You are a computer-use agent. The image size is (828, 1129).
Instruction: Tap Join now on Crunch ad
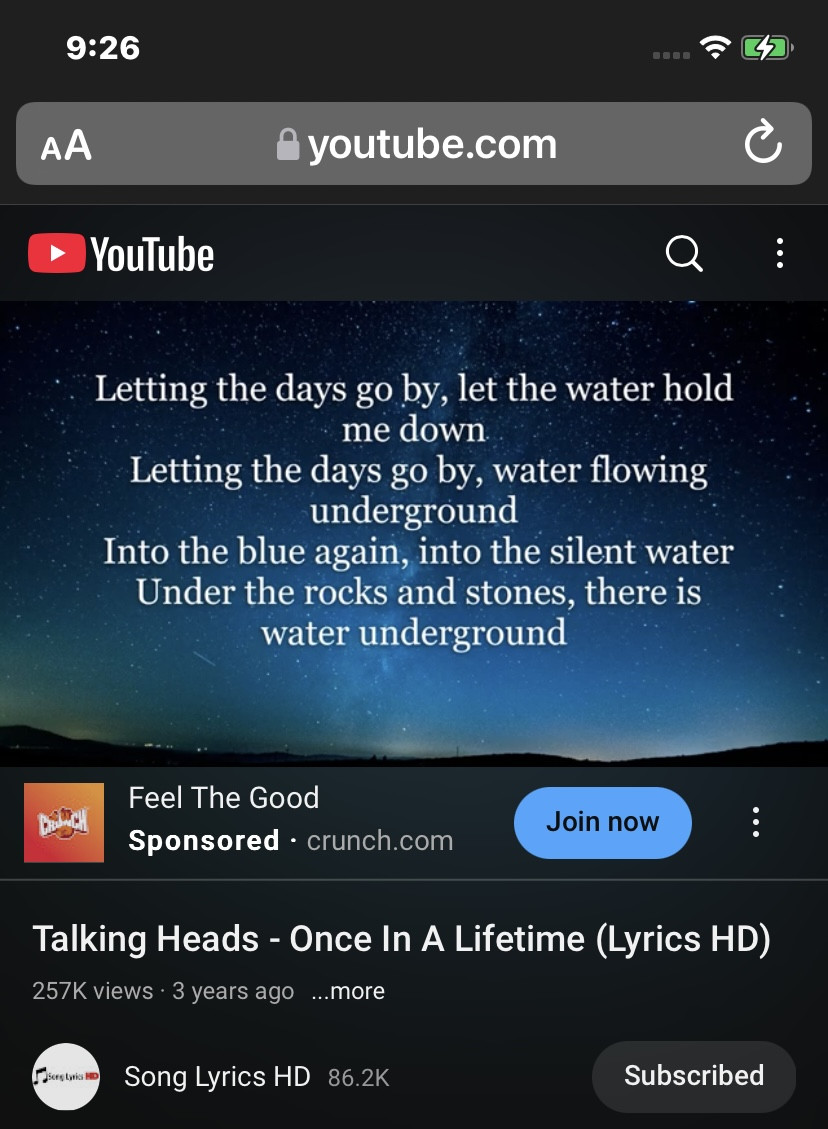point(602,822)
